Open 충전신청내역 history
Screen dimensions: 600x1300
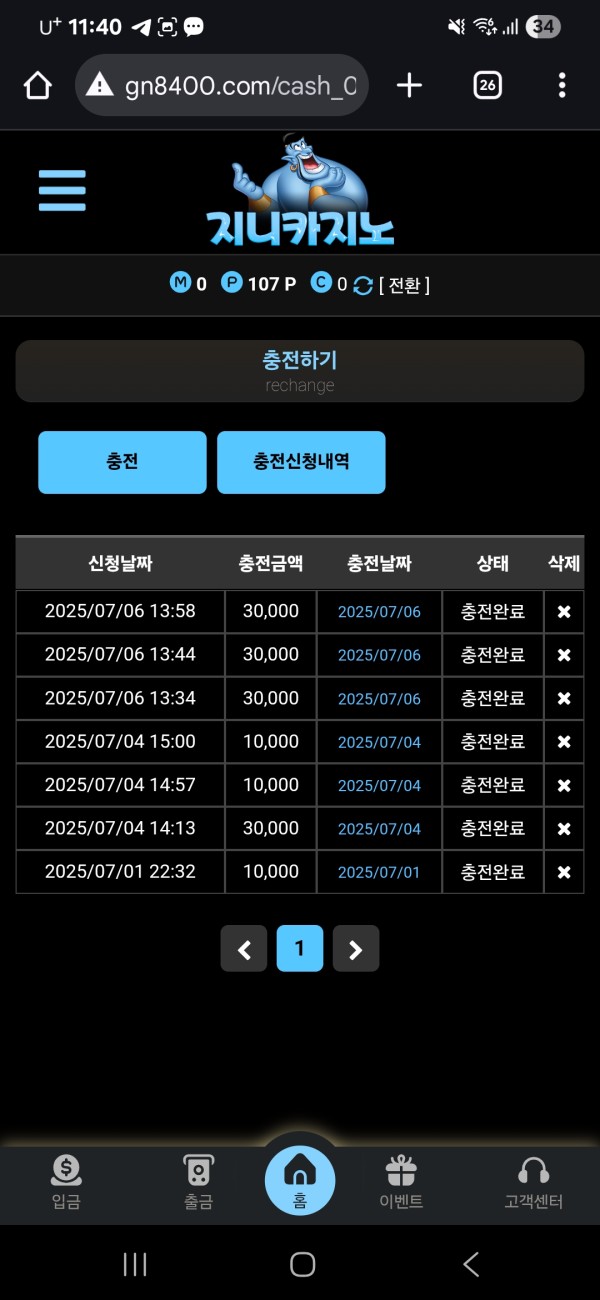[x=301, y=462]
